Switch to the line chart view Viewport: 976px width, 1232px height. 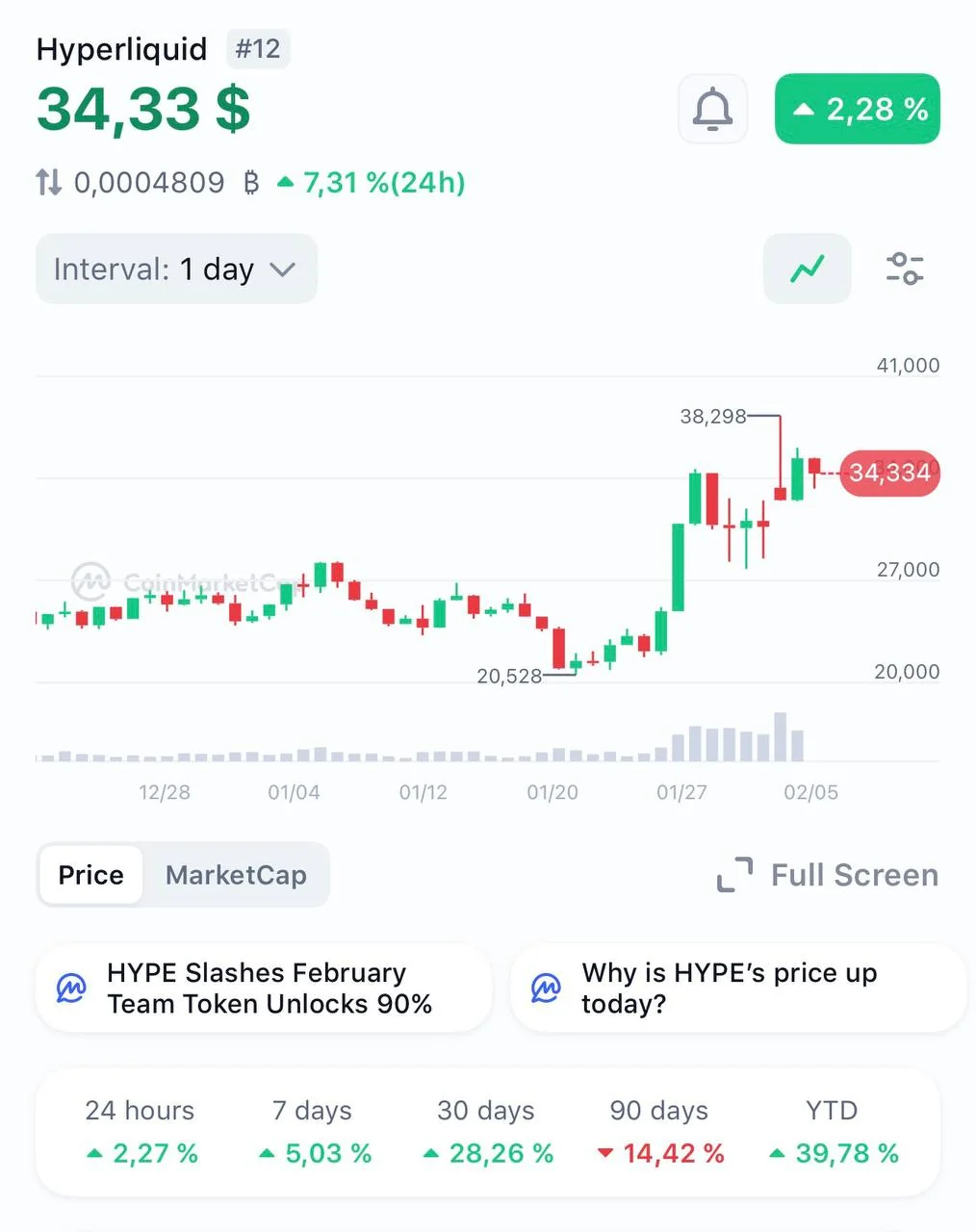point(807,269)
